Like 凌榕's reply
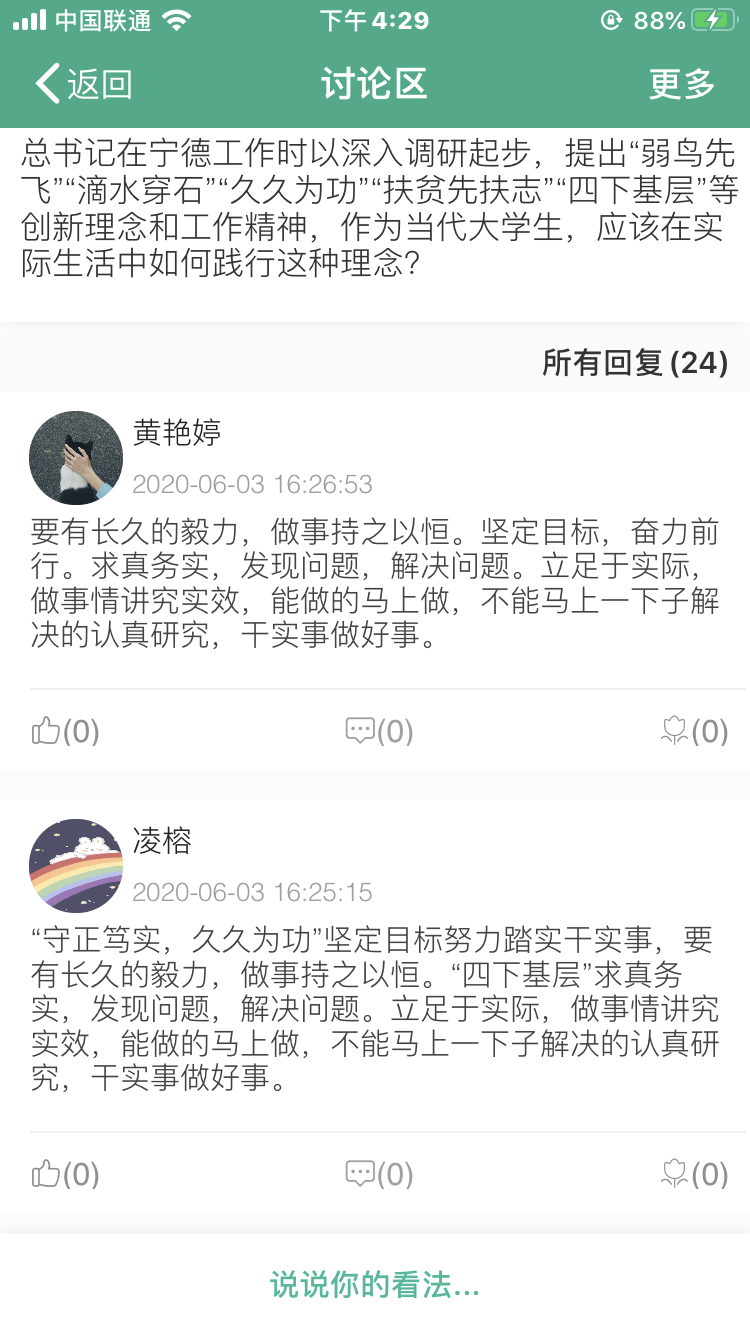Image resolution: width=750 pixels, height=1334 pixels. pos(65,1173)
